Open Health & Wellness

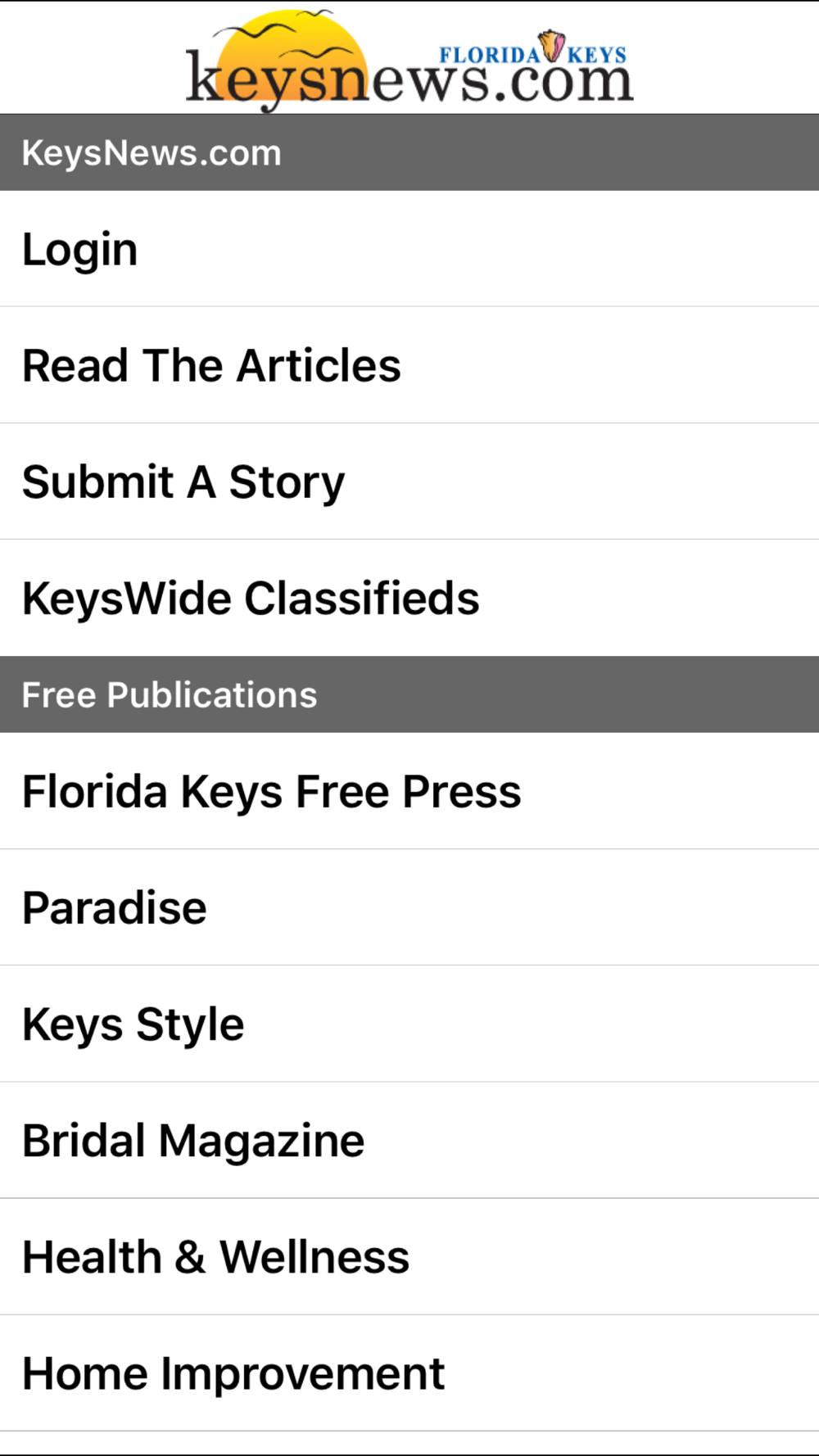(409, 1257)
